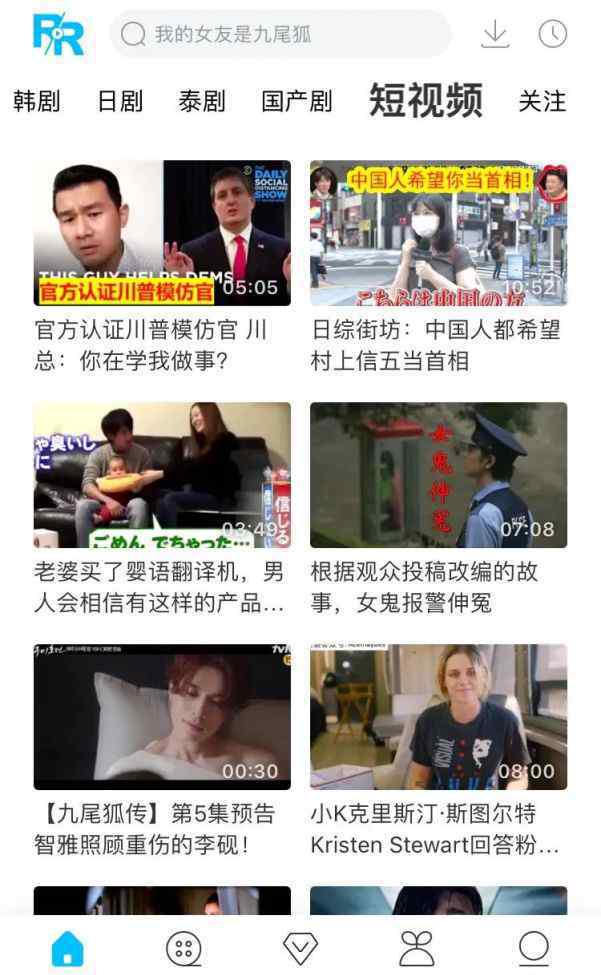This screenshot has height=975, width=601.
Task: Open the downloads icon
Action: (495, 34)
